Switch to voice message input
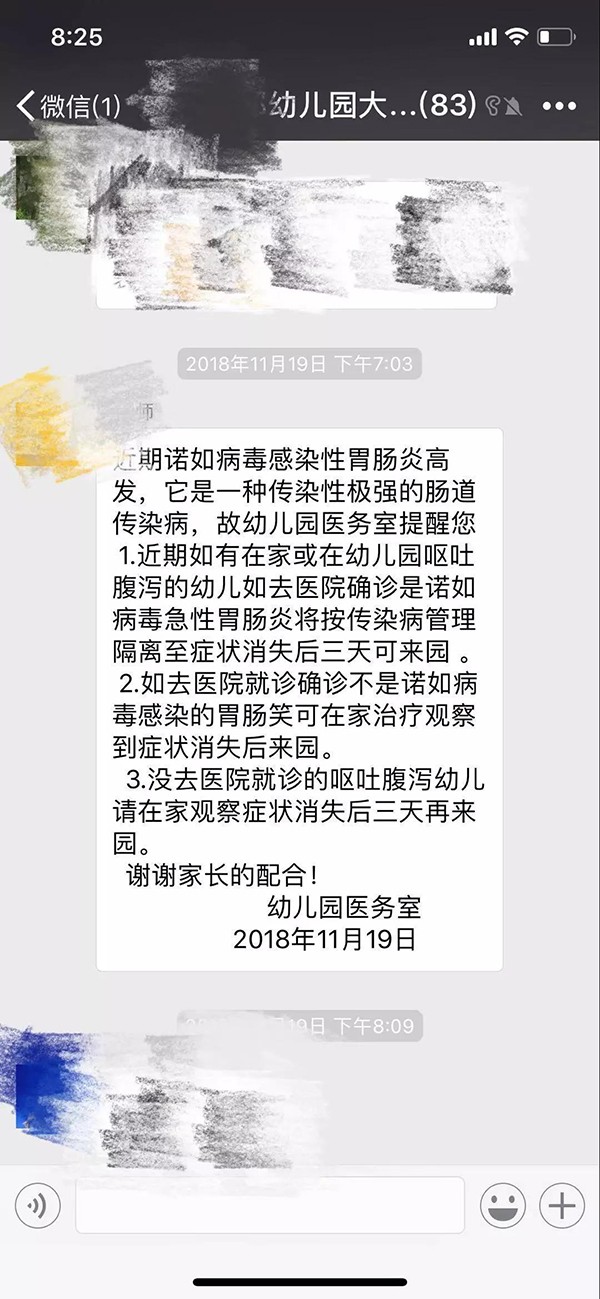 coord(37,1206)
